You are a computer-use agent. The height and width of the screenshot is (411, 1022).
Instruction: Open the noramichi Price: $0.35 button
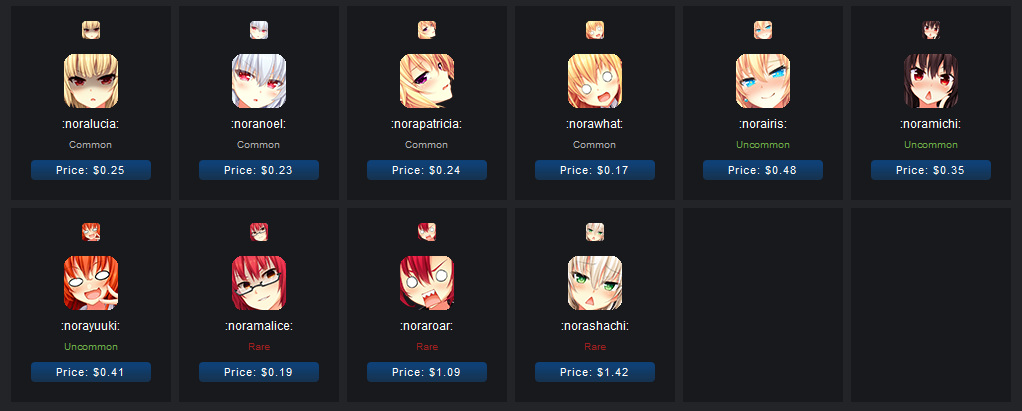click(x=931, y=170)
